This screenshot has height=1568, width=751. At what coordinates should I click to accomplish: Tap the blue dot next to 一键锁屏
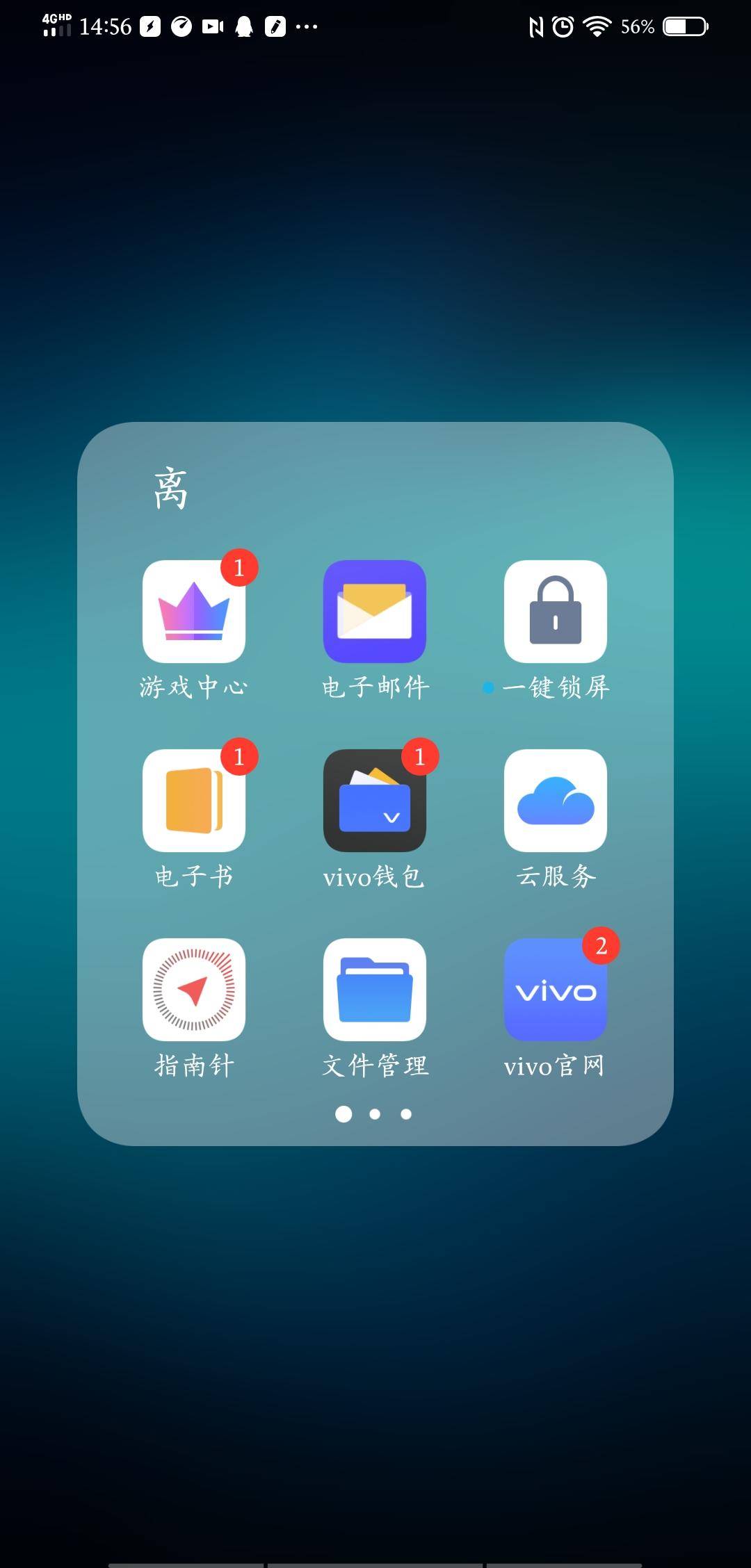tap(489, 689)
